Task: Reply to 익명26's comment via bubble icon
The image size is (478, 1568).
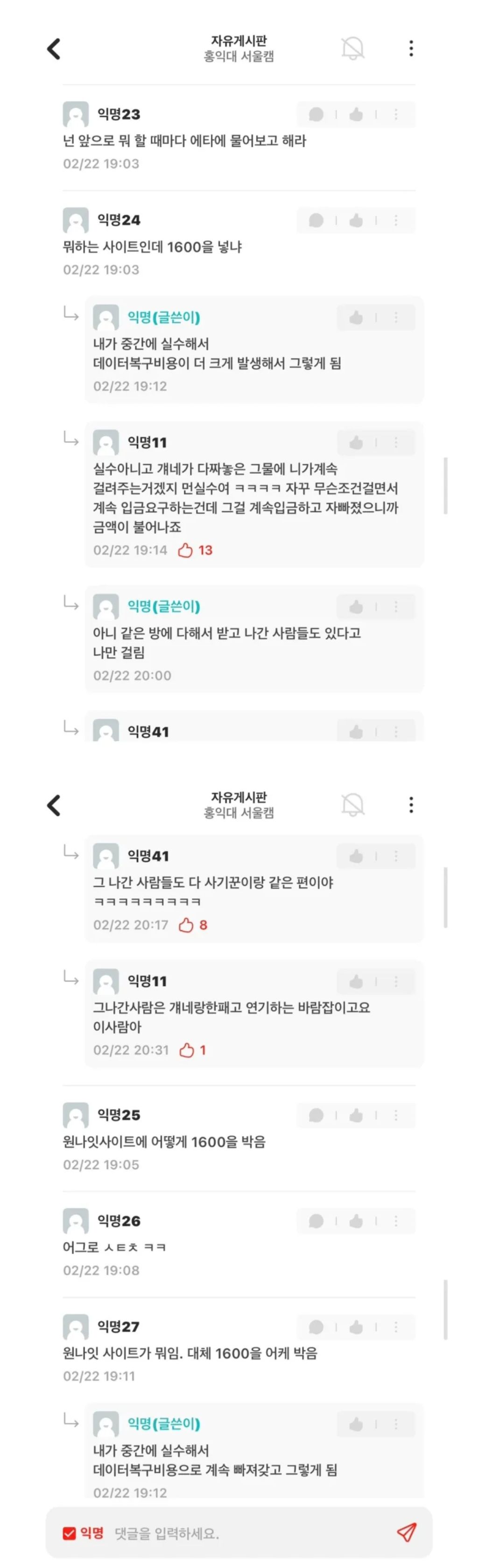Action: click(x=316, y=1221)
